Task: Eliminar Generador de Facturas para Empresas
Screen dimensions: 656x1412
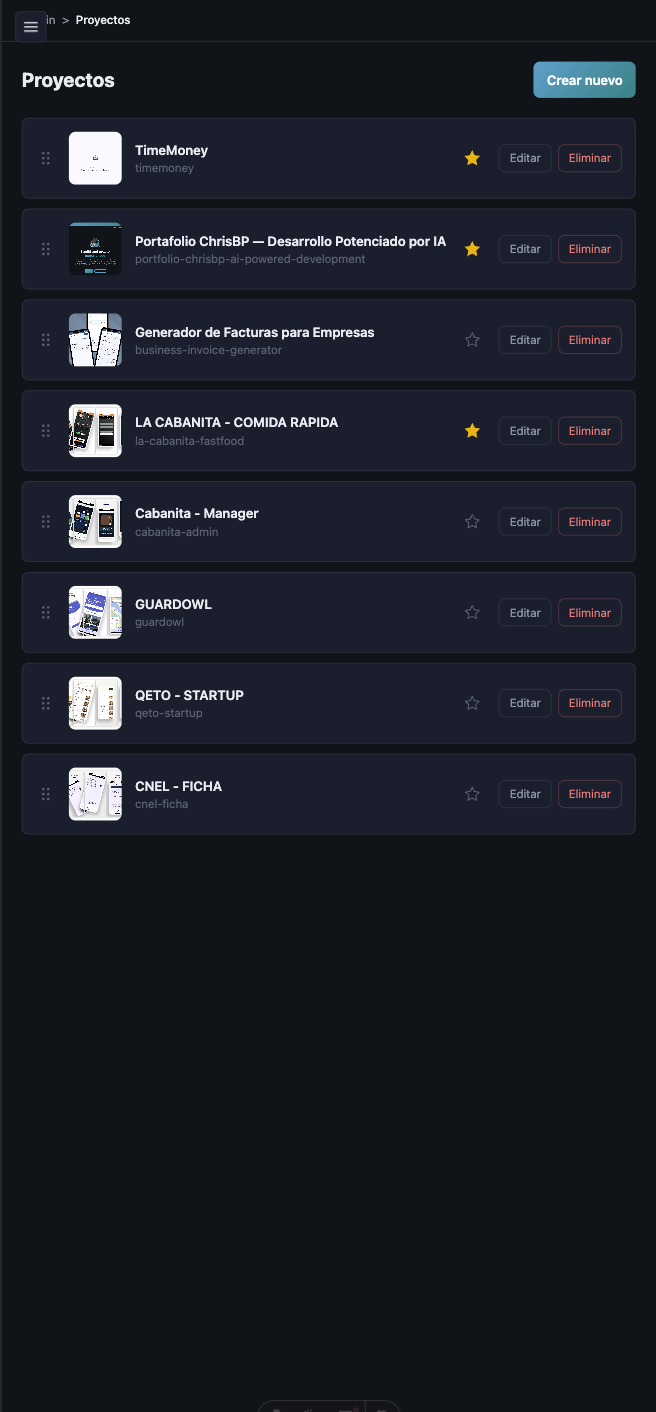Action: point(590,340)
